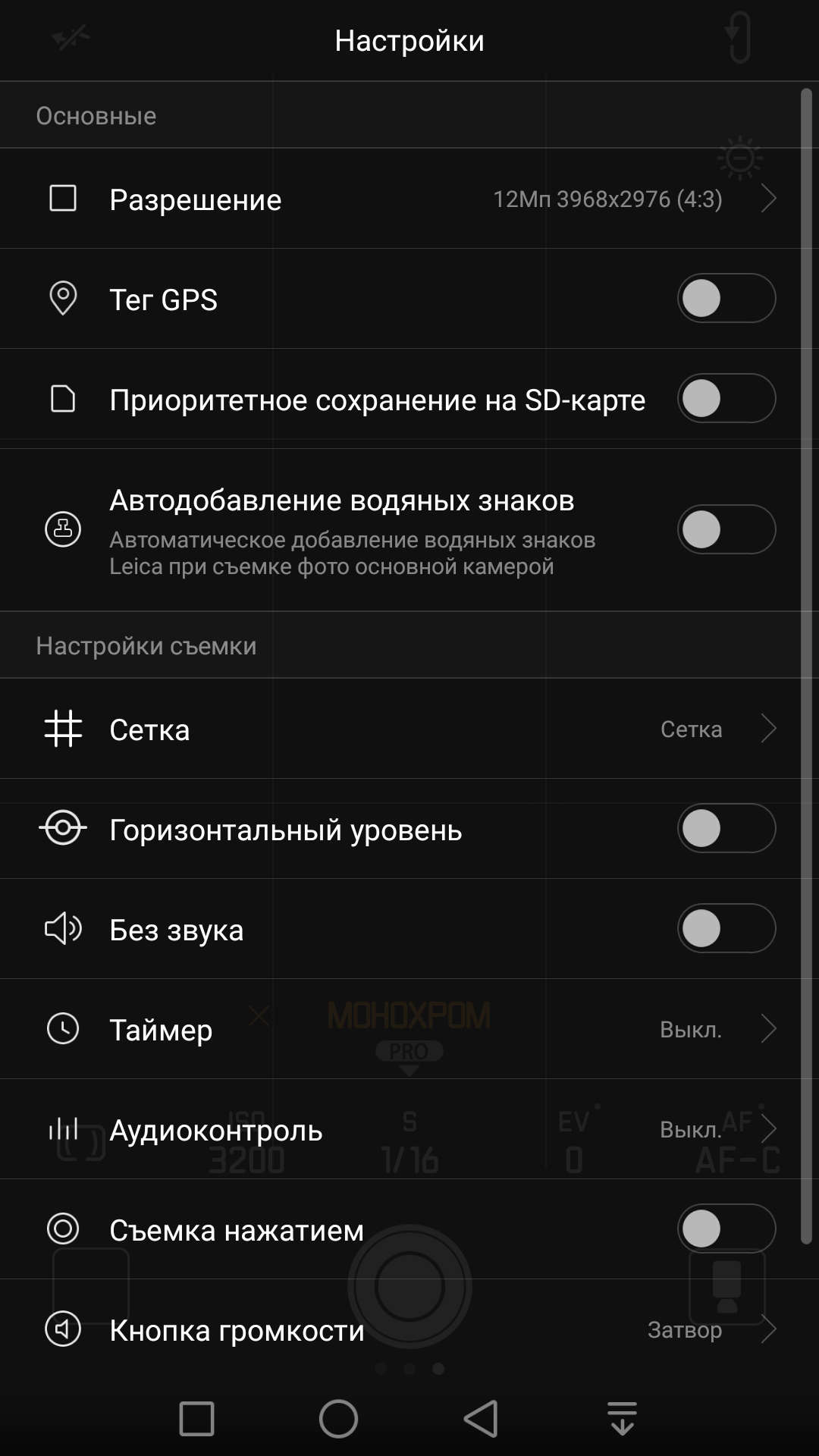Open the Сетка options
Viewport: 819px width, 1456px height.
(409, 729)
